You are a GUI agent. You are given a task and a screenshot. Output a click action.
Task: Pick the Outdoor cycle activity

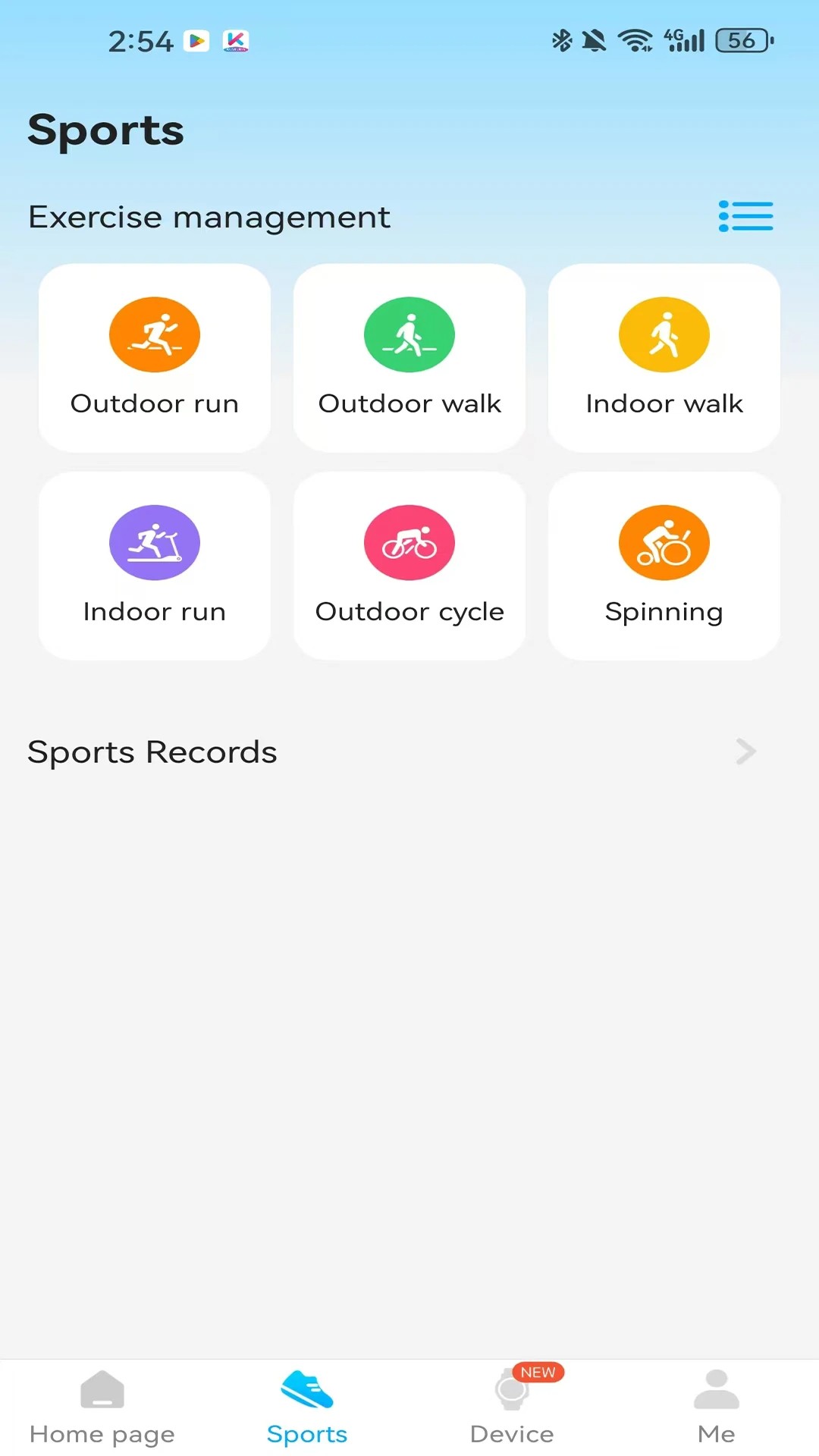pyautogui.click(x=409, y=566)
